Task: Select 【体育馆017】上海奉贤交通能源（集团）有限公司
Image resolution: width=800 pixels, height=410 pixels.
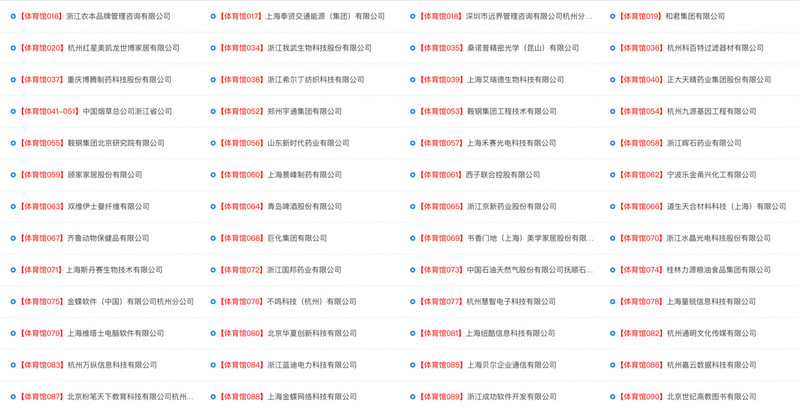Action: (x=301, y=17)
